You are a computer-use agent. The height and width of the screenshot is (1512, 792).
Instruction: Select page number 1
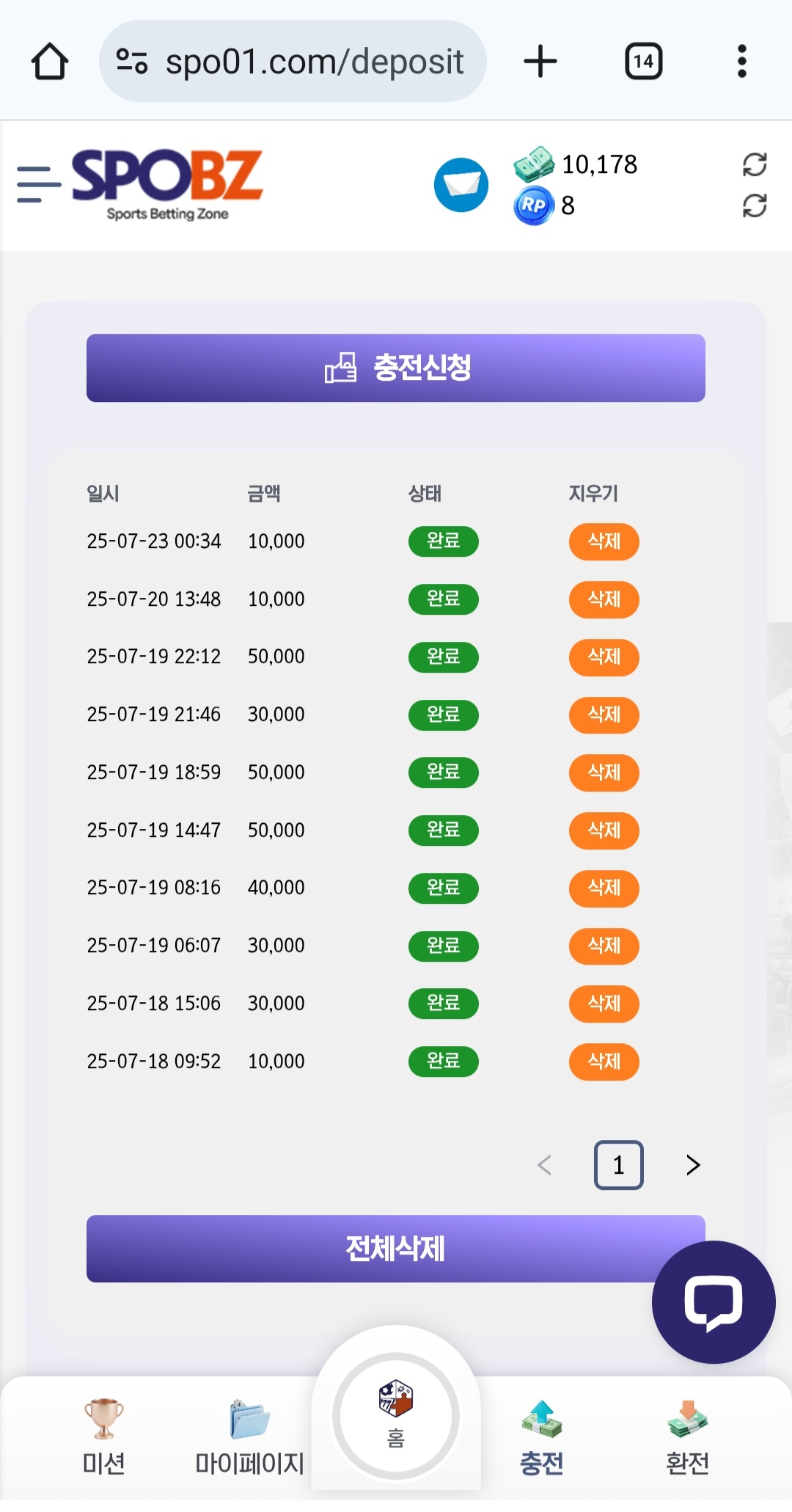[x=619, y=1165]
